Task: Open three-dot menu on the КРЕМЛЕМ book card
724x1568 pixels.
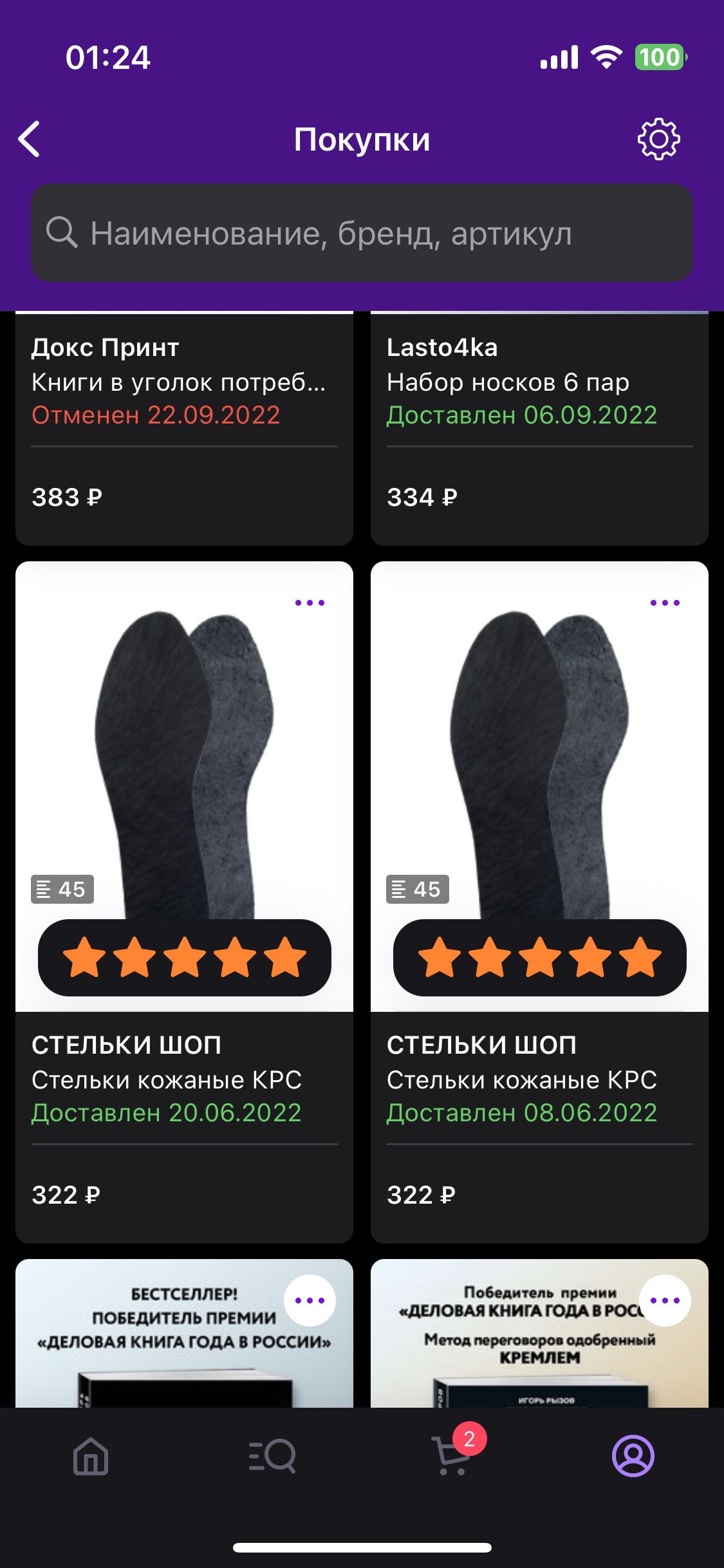Action: click(665, 1301)
